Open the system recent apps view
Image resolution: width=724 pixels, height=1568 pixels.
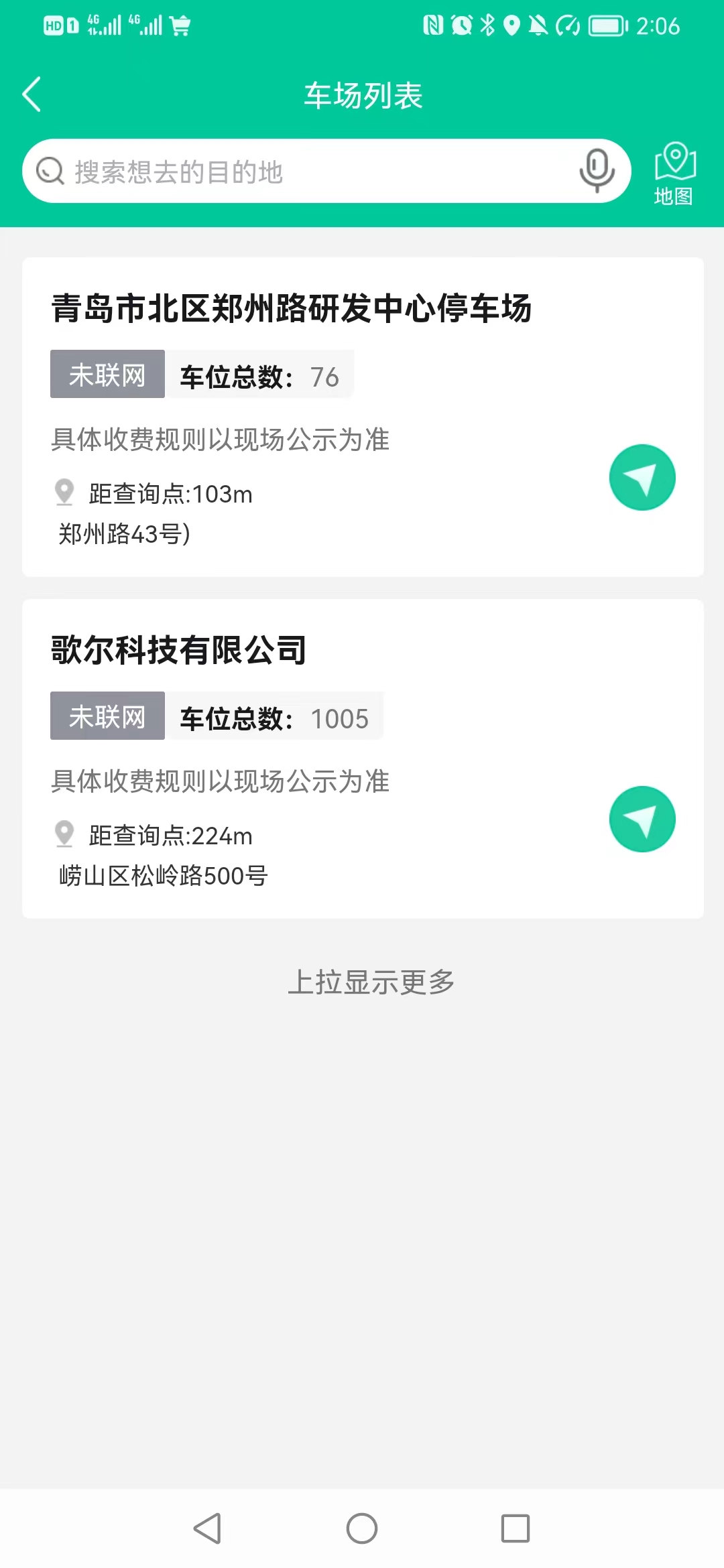tap(515, 1528)
